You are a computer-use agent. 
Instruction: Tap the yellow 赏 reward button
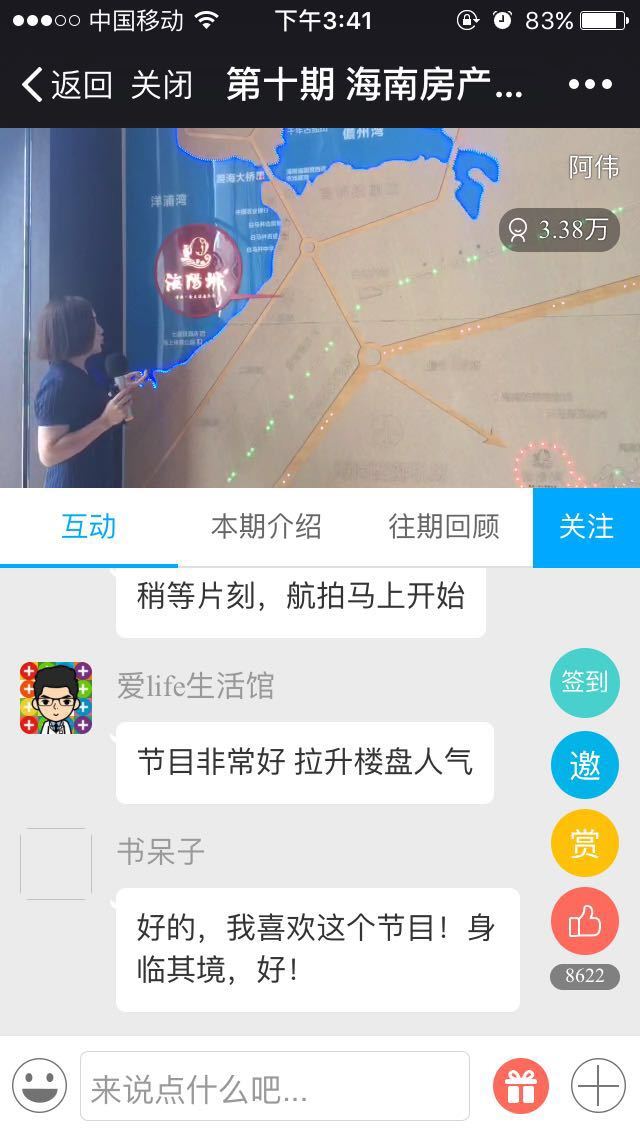coord(585,844)
